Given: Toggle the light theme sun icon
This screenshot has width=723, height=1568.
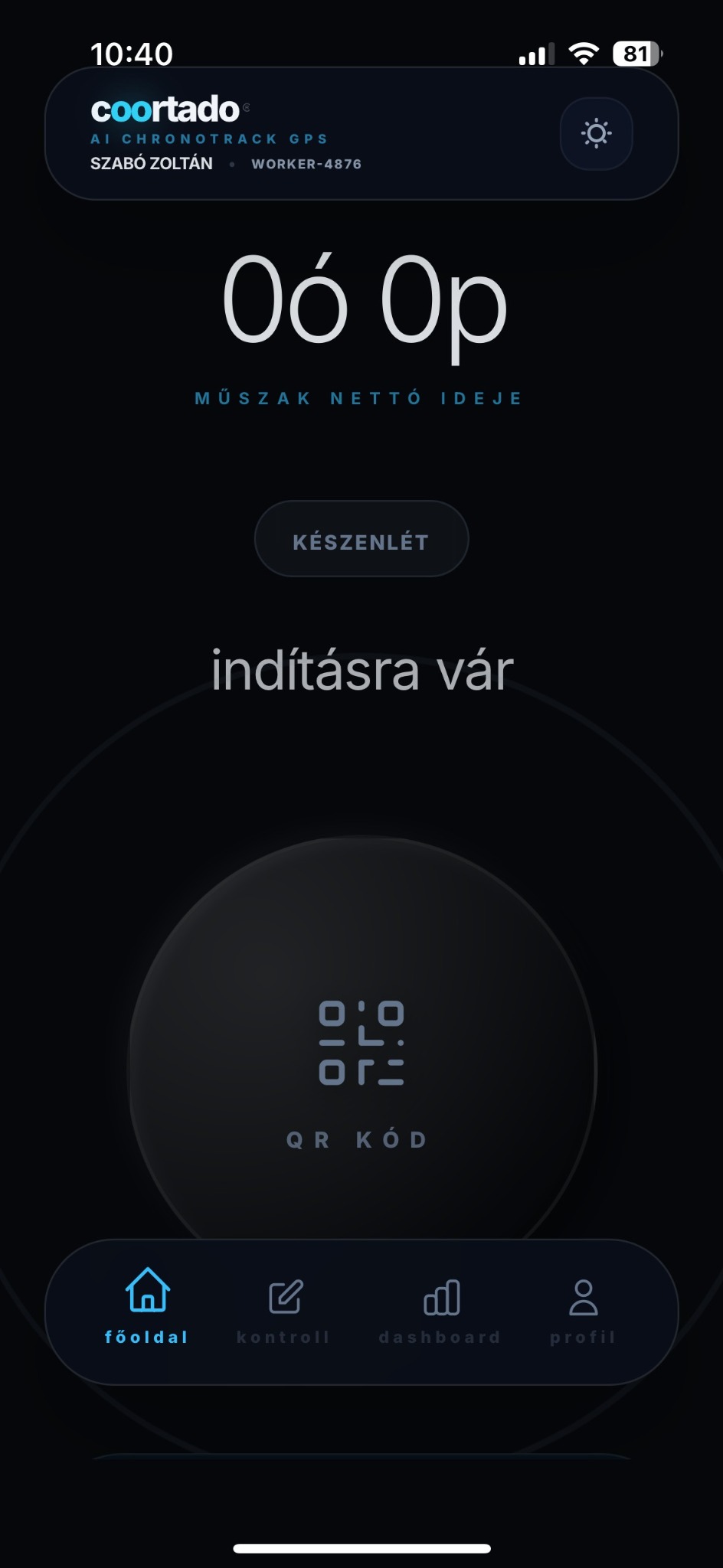Looking at the screenshot, I should (596, 134).
